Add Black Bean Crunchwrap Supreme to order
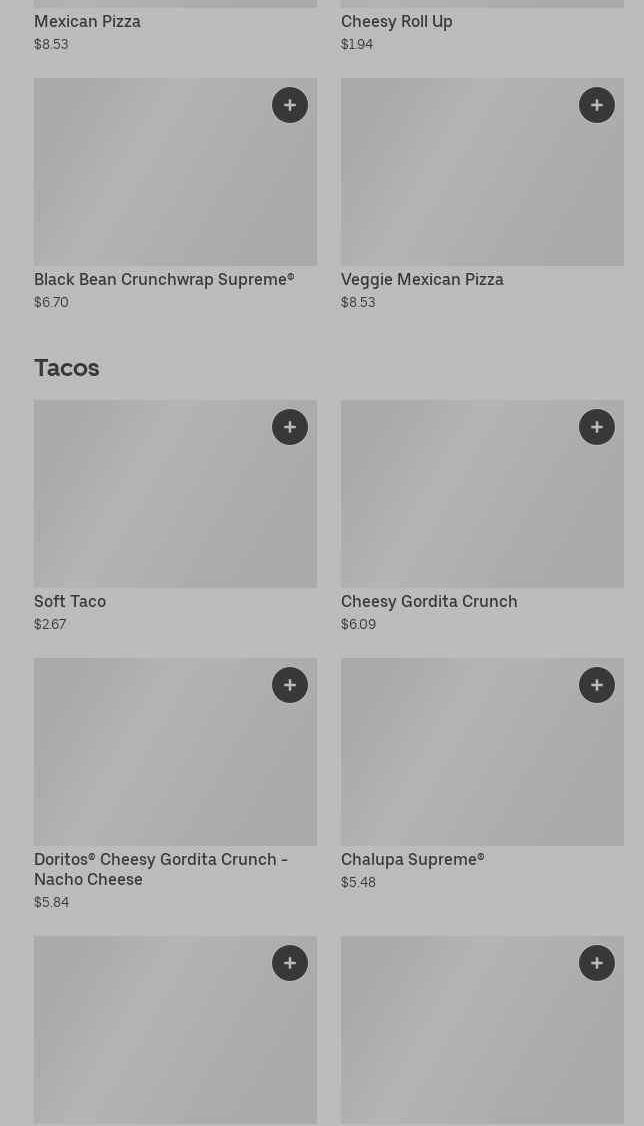The image size is (644, 1126). click(290, 105)
